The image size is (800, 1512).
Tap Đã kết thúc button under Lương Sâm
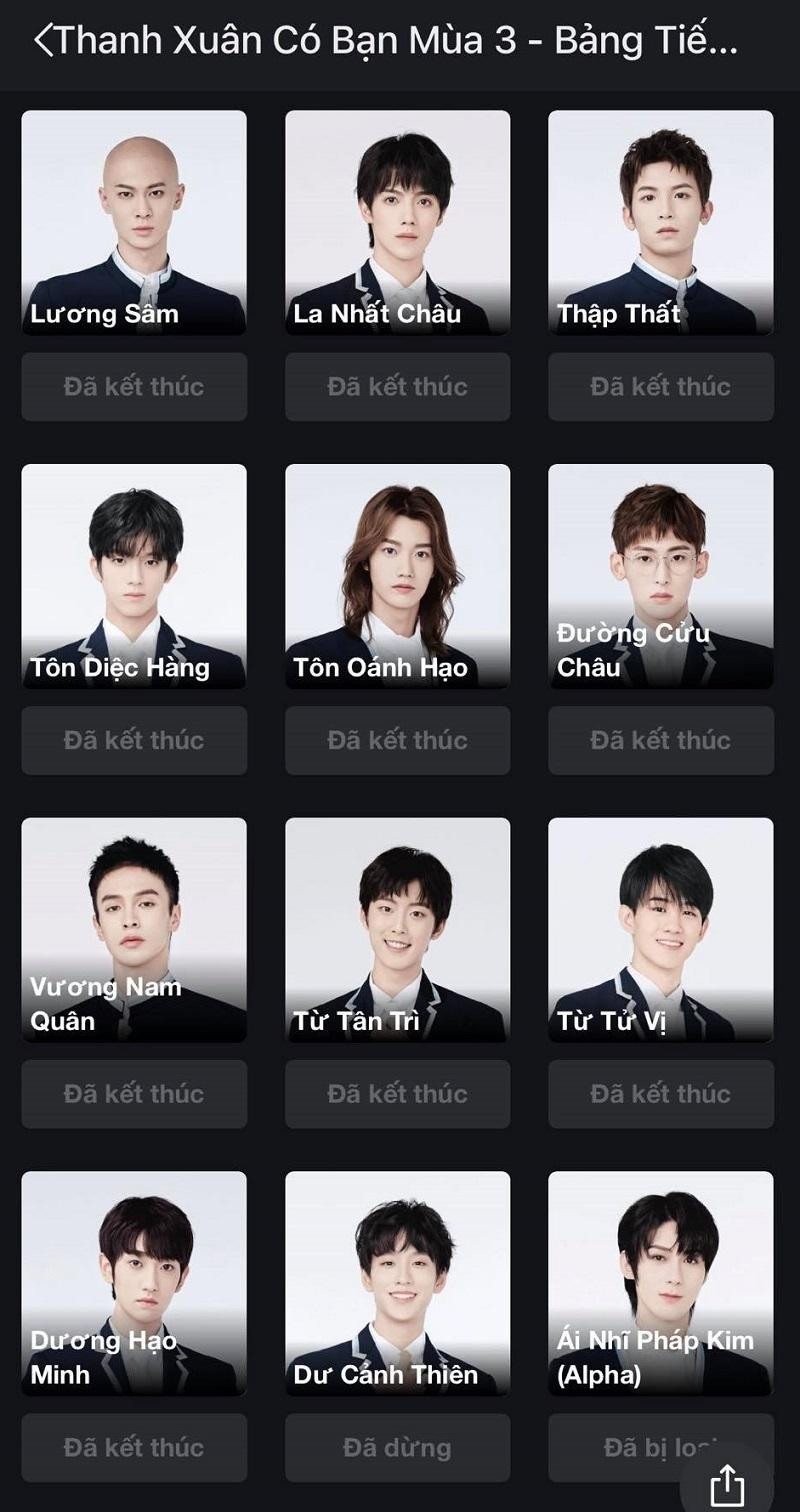134,387
